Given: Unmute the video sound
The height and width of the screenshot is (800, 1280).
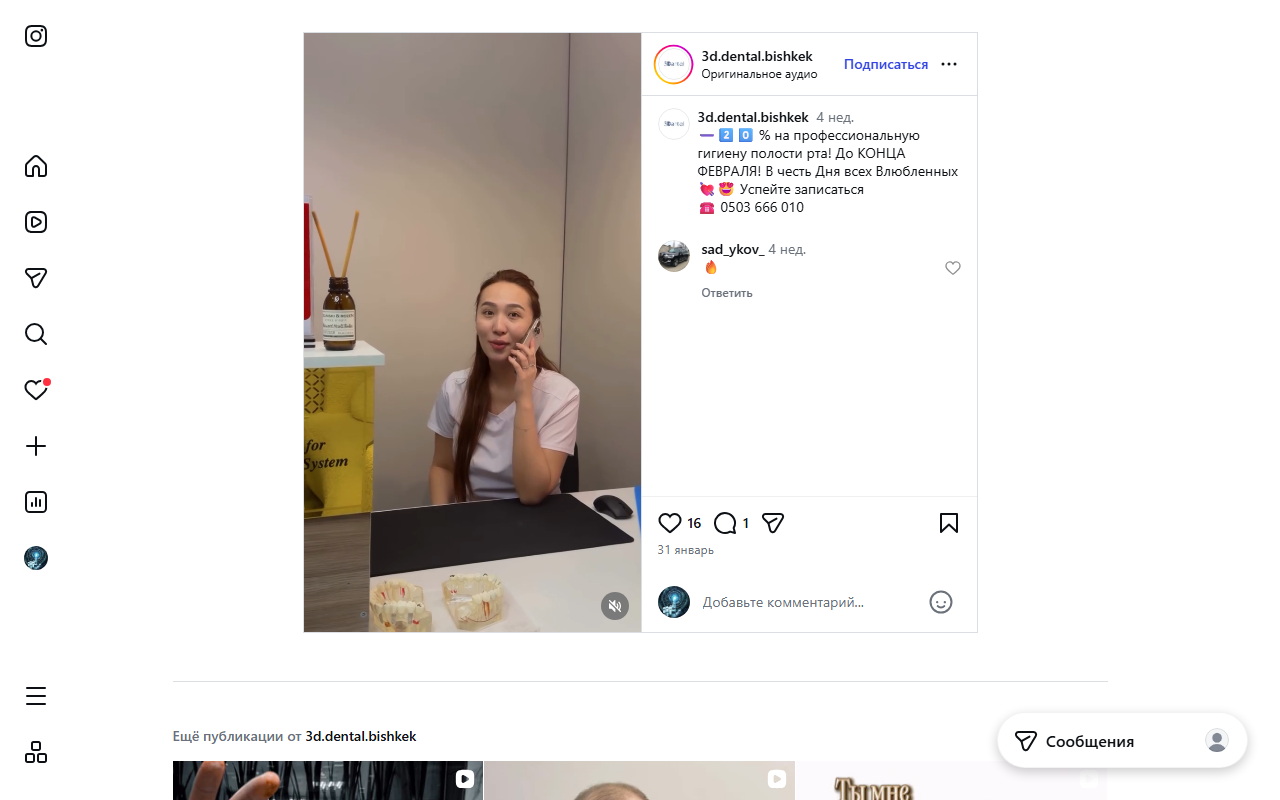Looking at the screenshot, I should (615, 606).
